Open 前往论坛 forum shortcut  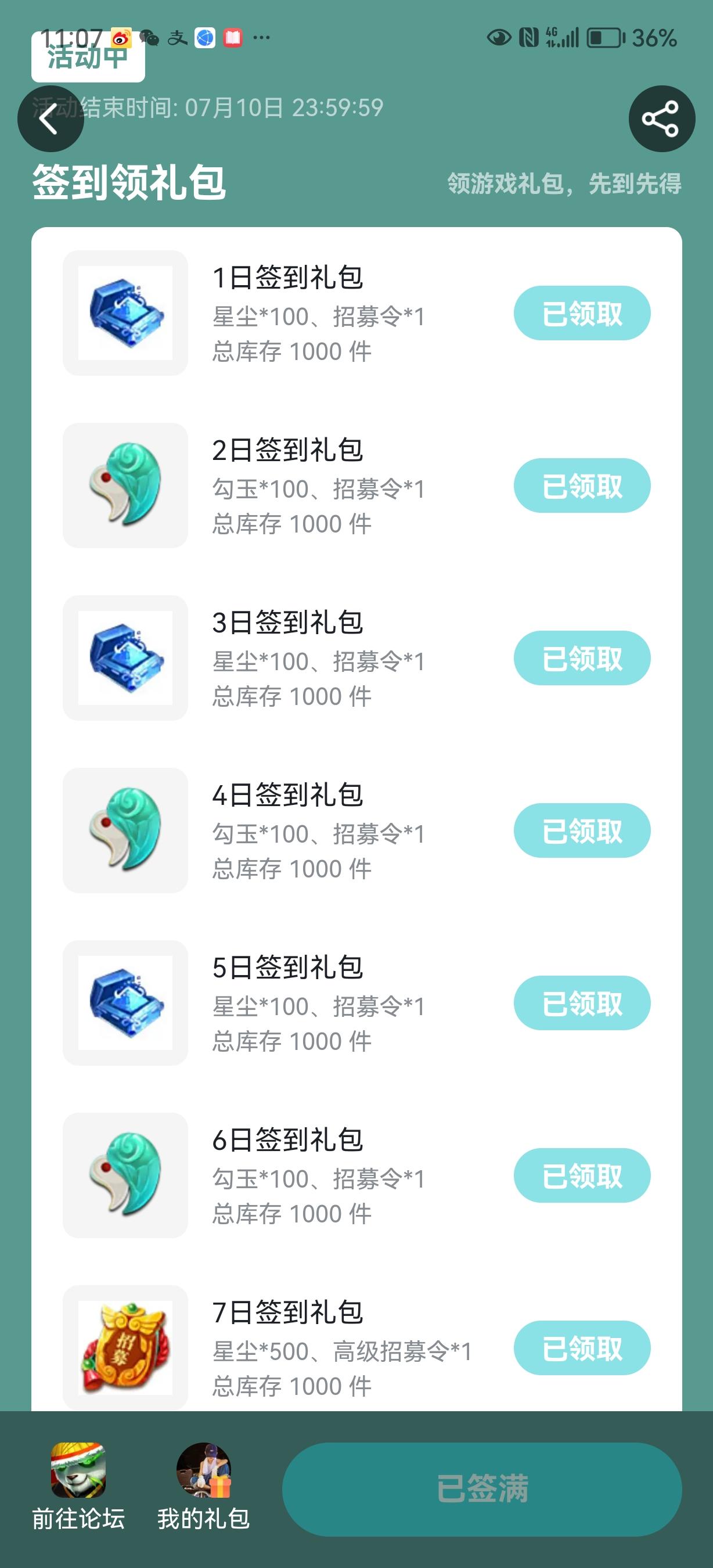coord(78,1487)
